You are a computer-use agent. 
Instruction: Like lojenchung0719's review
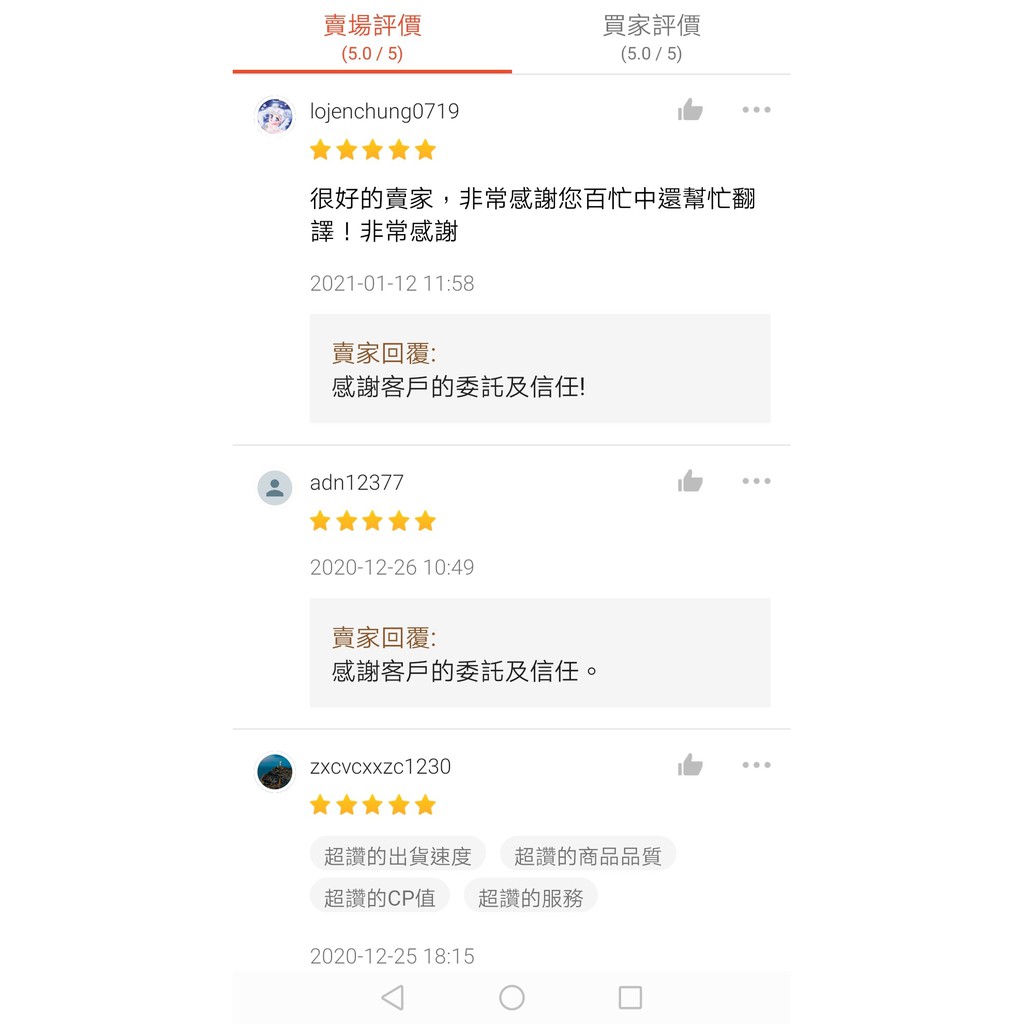click(x=690, y=110)
